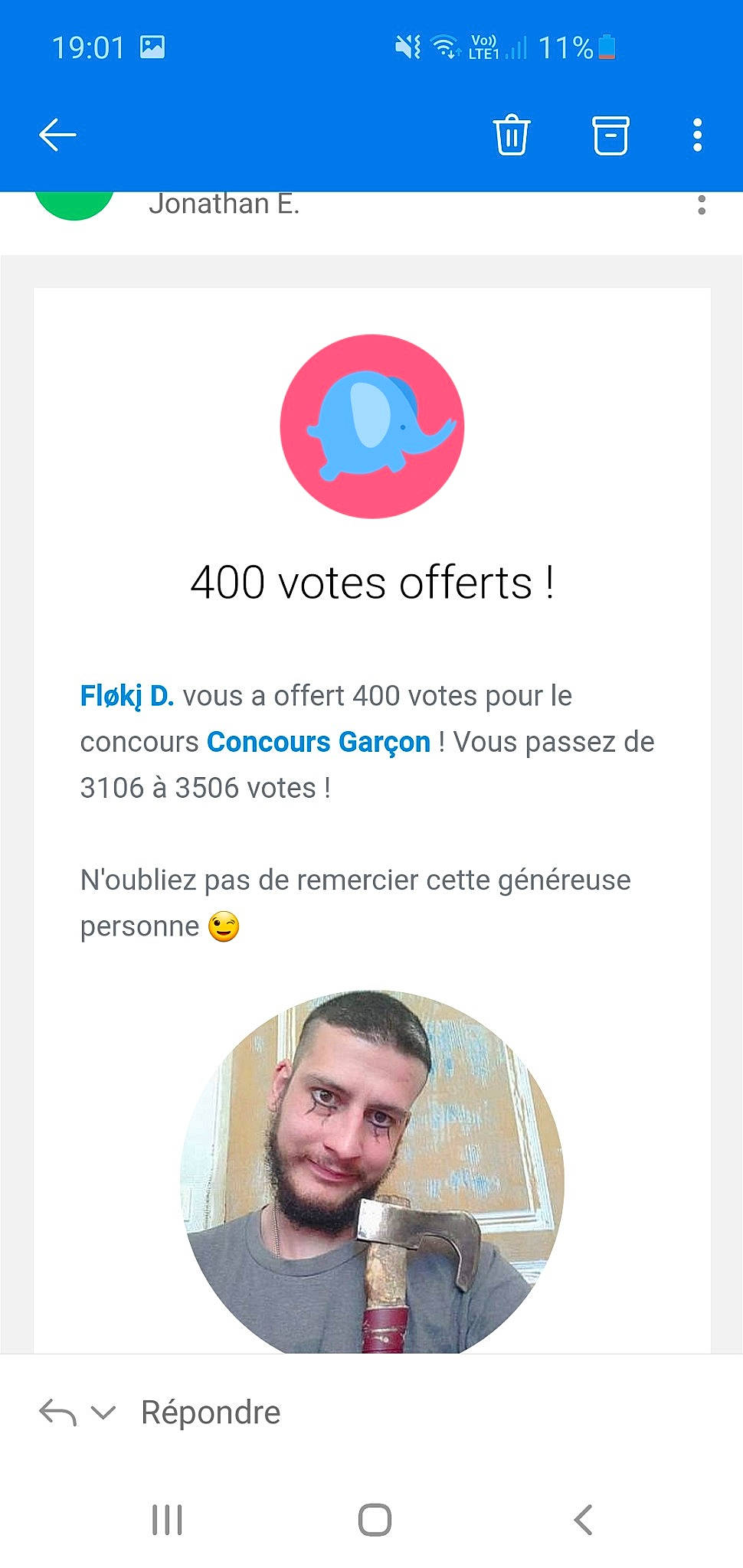Tap the sender name Jonathan E.
Screen dimensions: 743x1568
click(x=226, y=203)
